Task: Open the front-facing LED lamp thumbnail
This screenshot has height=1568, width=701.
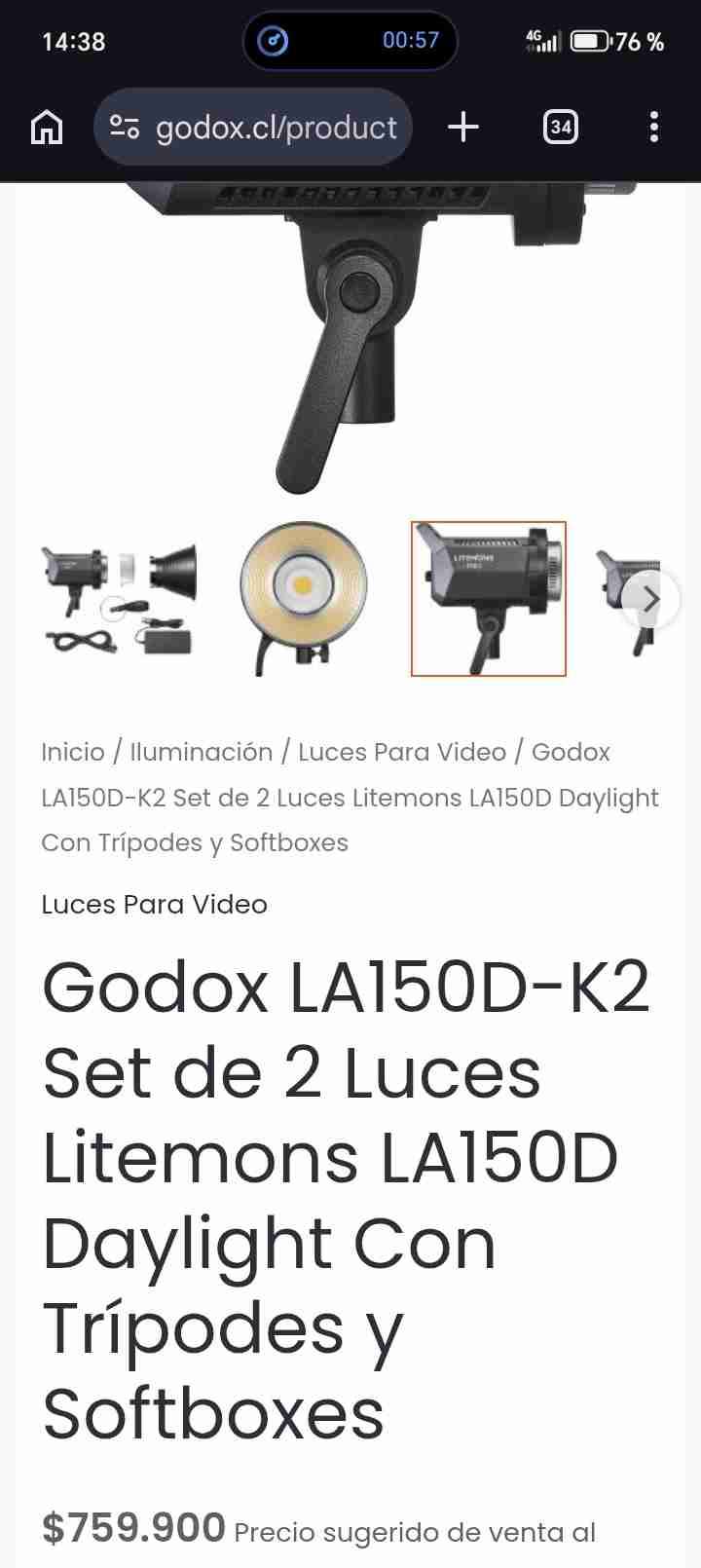Action: pyautogui.click(x=303, y=596)
